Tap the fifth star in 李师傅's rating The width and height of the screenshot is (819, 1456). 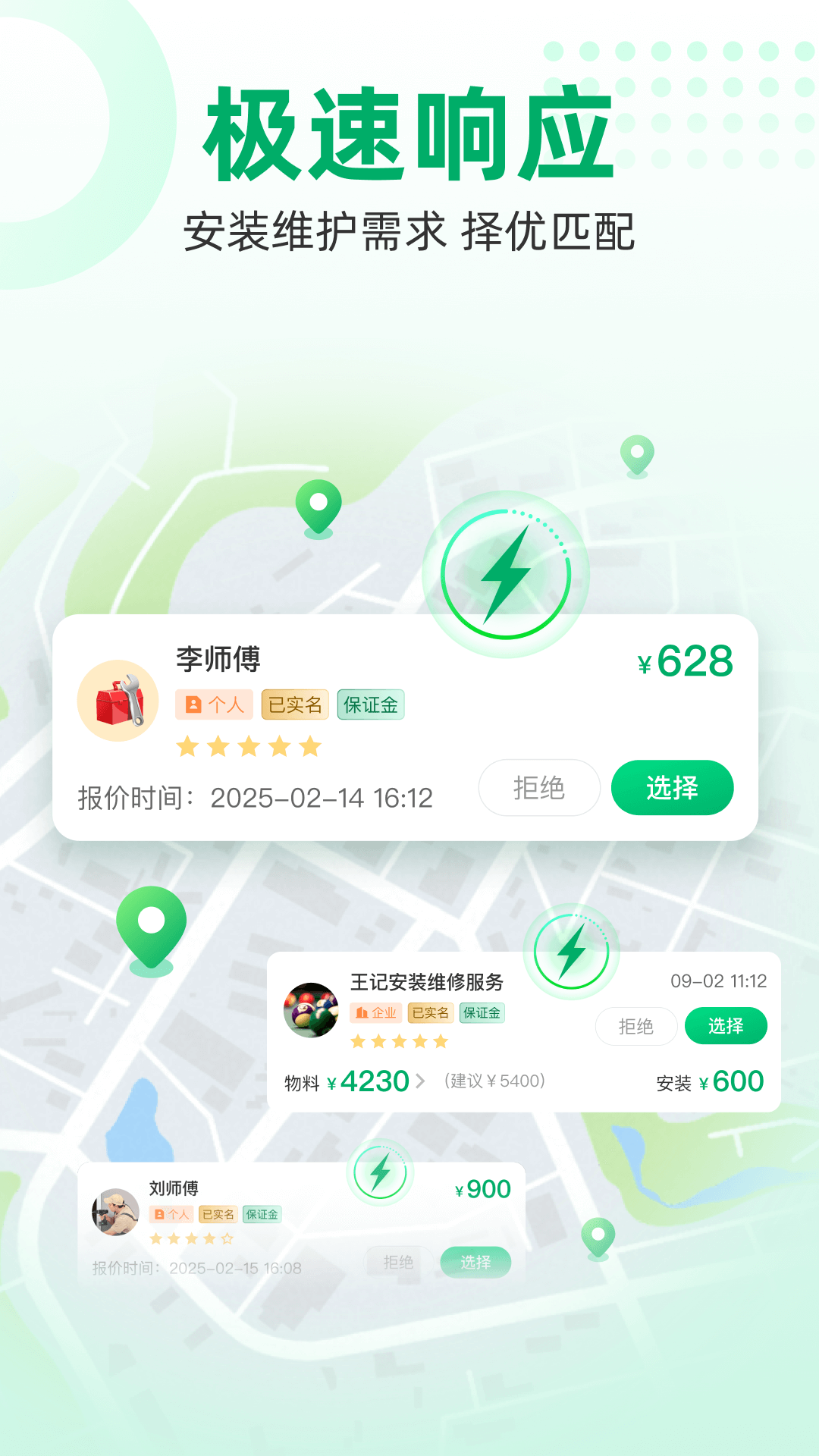pyautogui.click(x=309, y=745)
